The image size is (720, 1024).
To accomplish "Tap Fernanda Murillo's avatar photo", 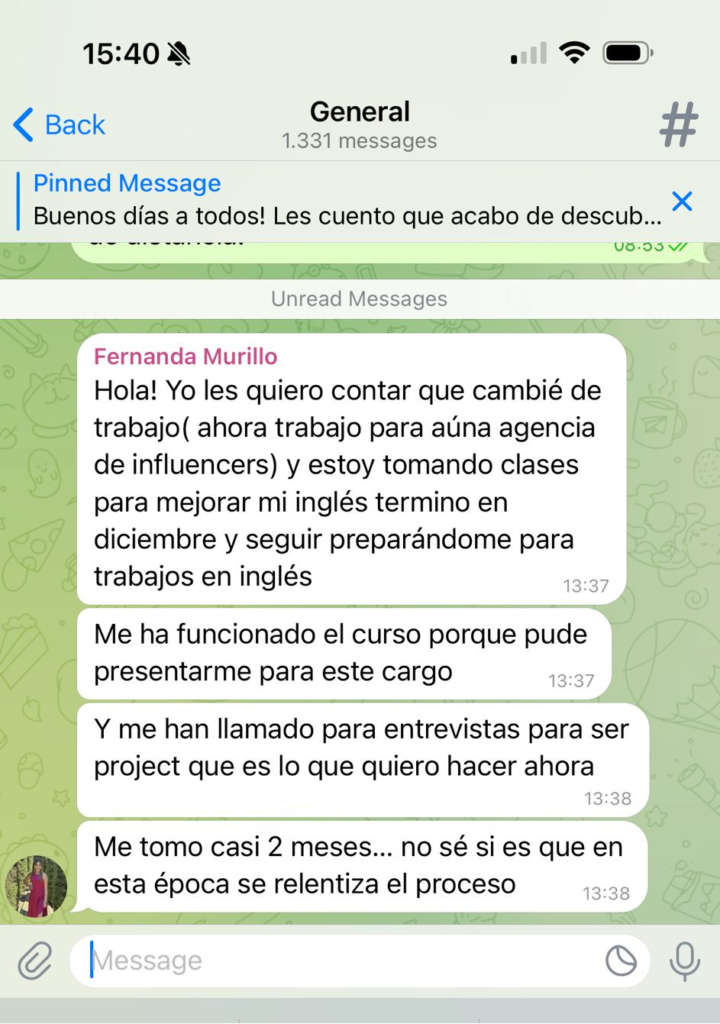I will tap(36, 886).
